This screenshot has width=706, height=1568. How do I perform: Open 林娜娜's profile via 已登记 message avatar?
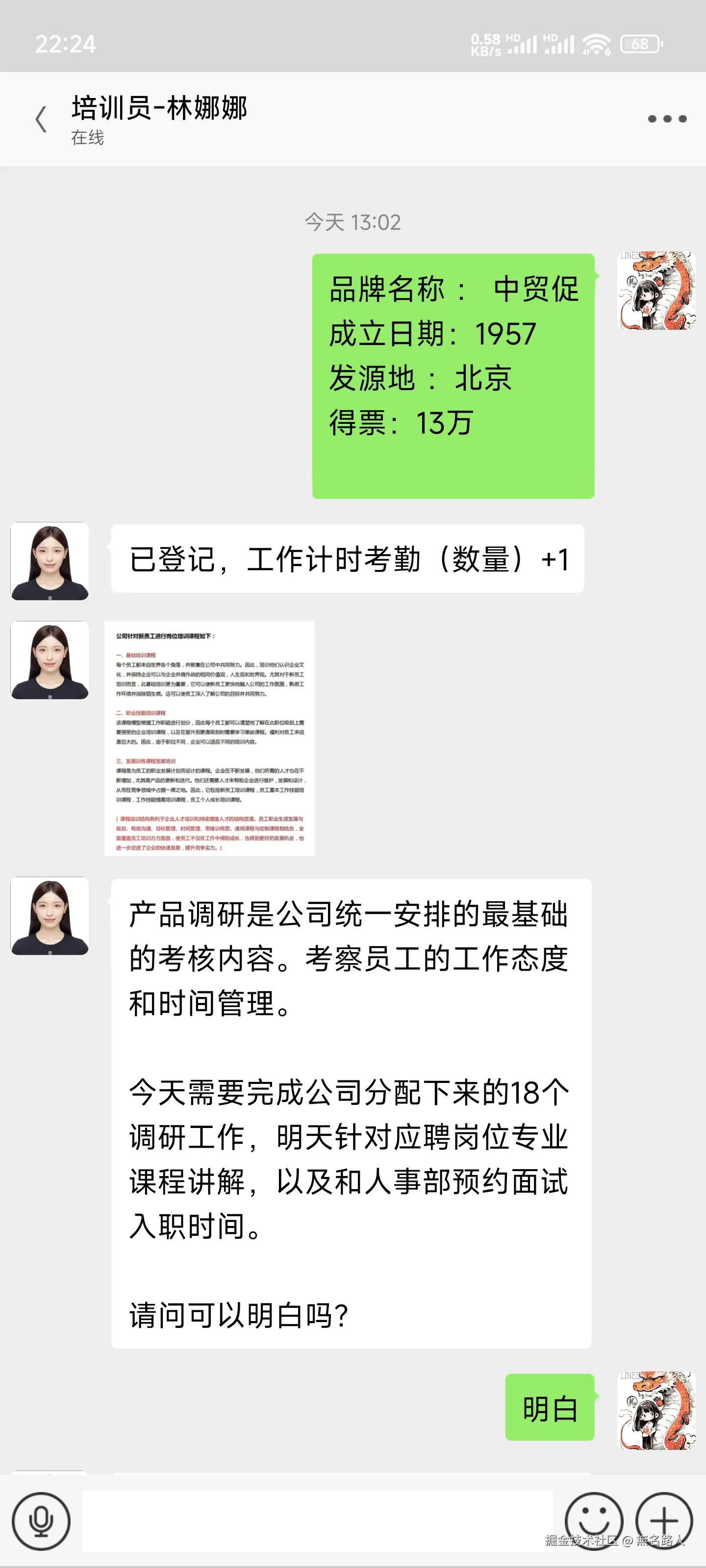tap(50, 561)
